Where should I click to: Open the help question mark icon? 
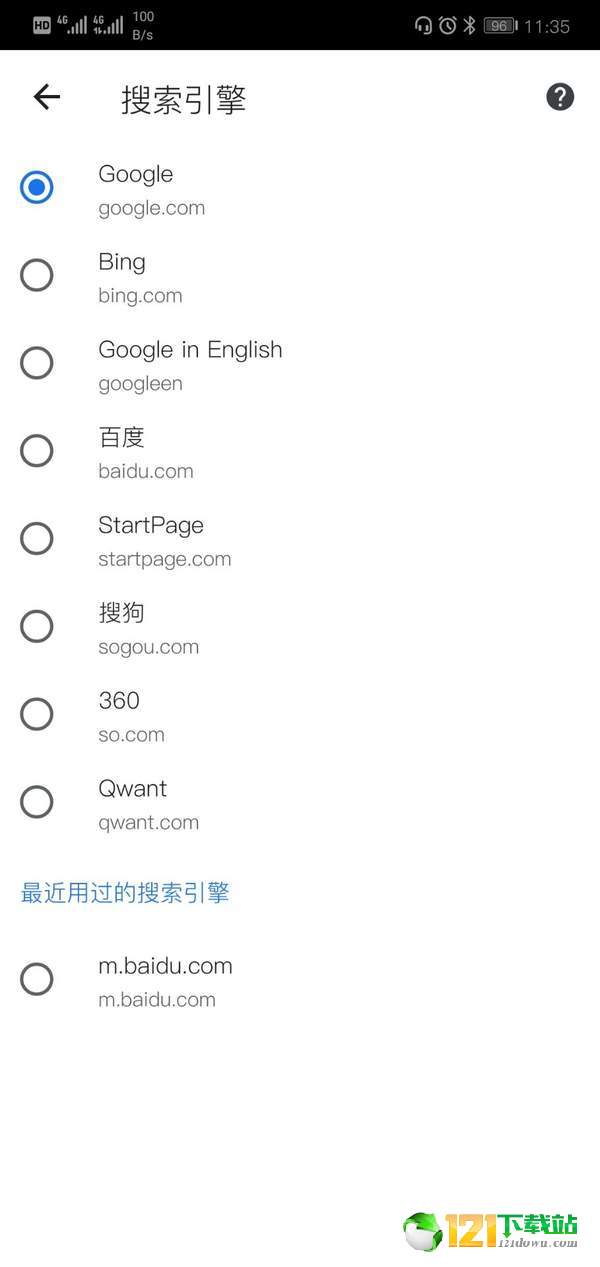pyautogui.click(x=560, y=97)
